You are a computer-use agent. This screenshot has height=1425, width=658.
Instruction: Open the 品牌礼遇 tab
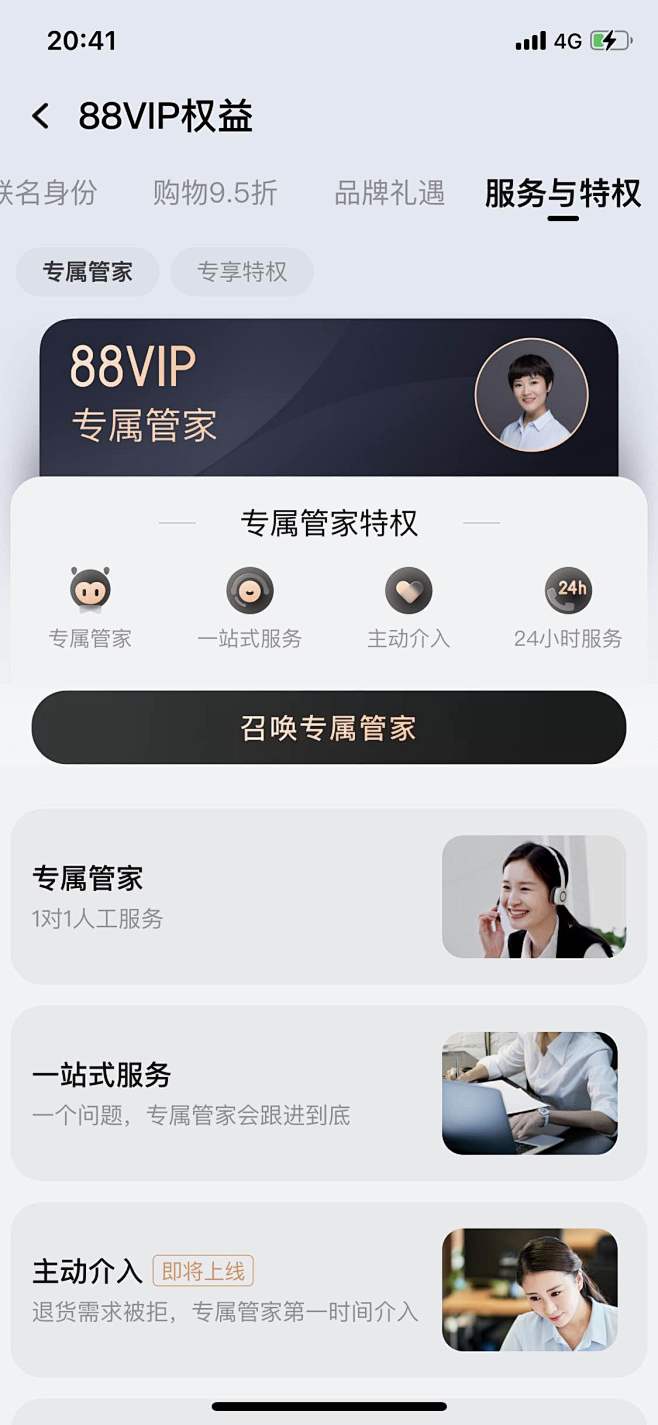click(x=389, y=193)
